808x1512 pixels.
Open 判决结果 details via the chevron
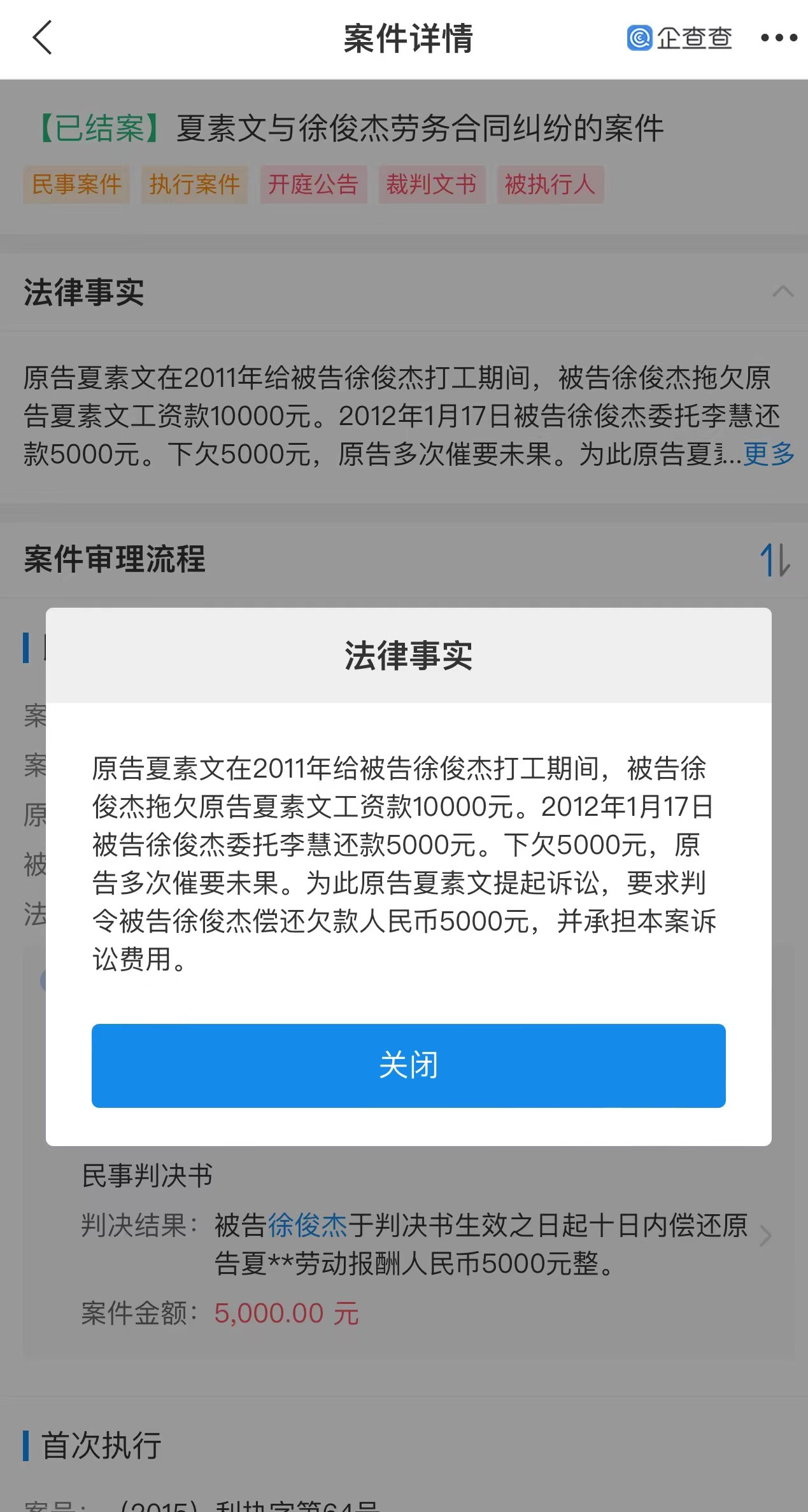(766, 1236)
